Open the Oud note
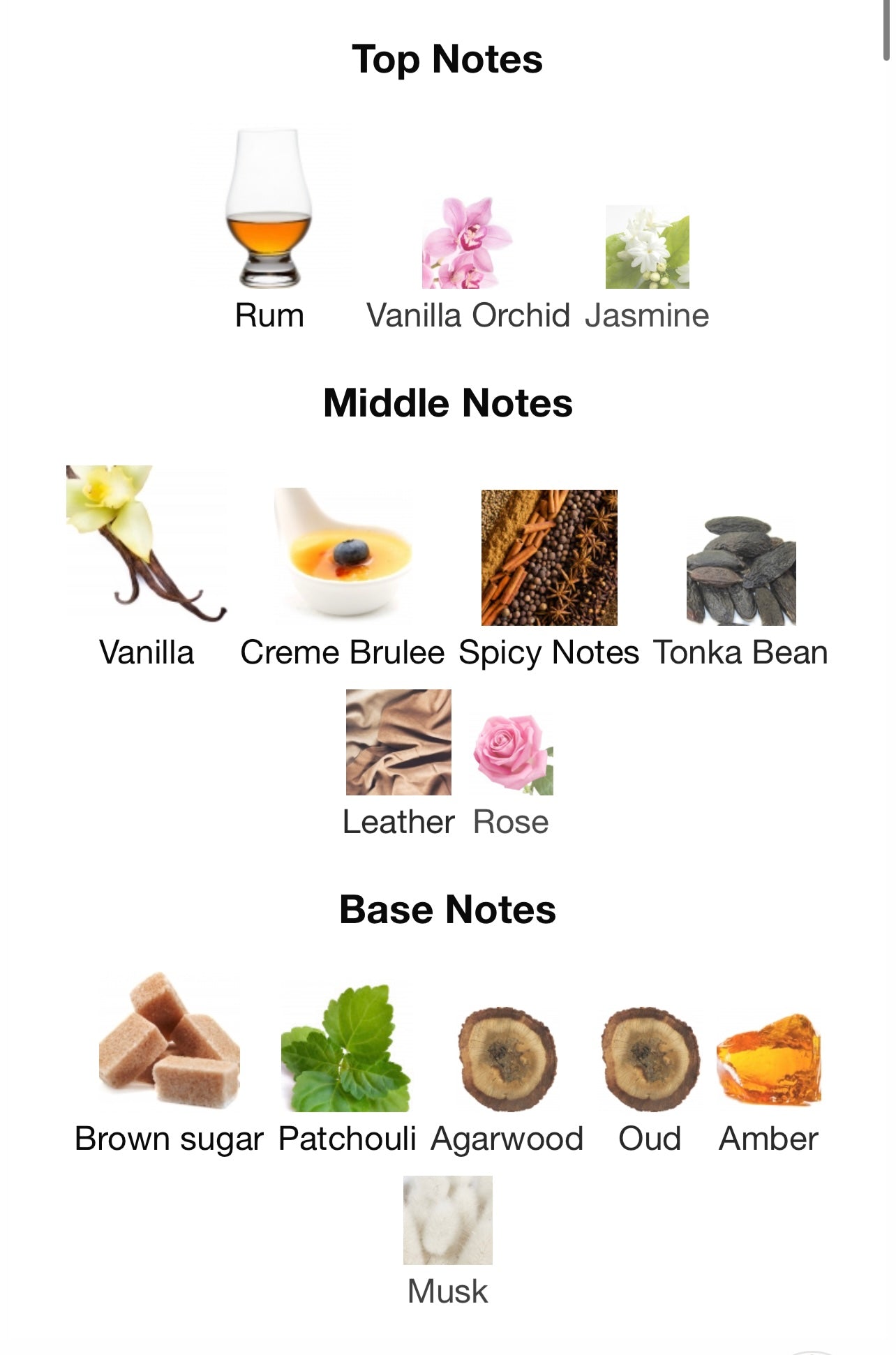 click(x=650, y=1058)
